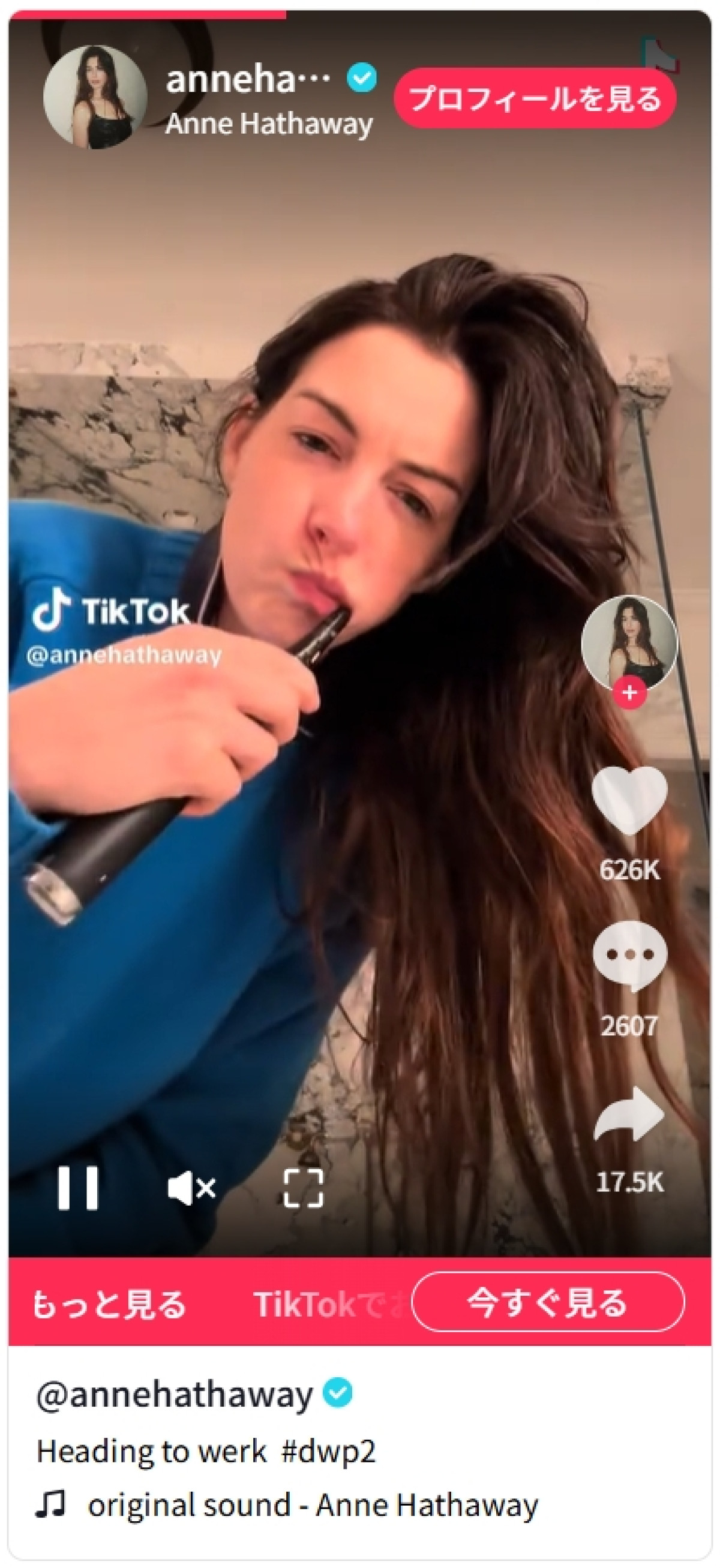The width and height of the screenshot is (720, 1568).
Task: Open もっと見る link
Action: (109, 1305)
